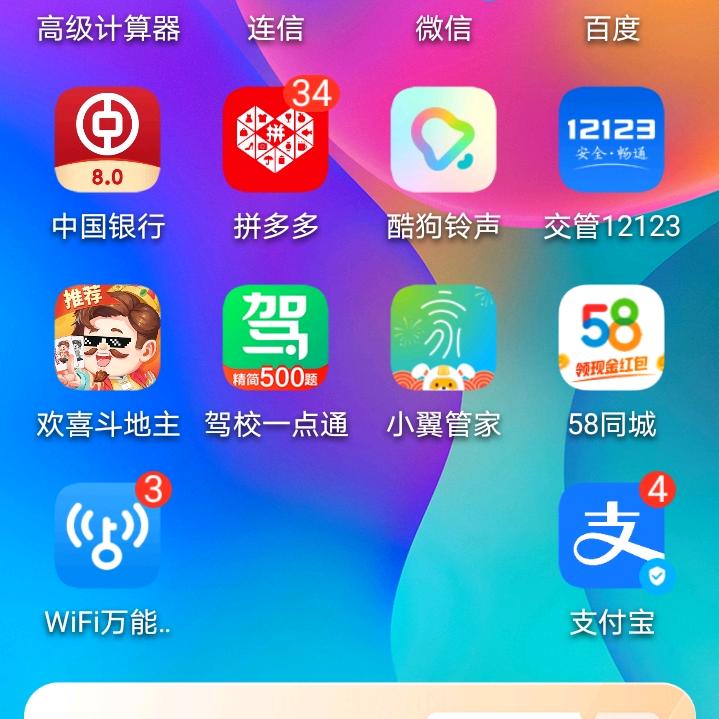Open the 支付宝 app
Viewport: 719px width, 719px height.
pos(611,535)
